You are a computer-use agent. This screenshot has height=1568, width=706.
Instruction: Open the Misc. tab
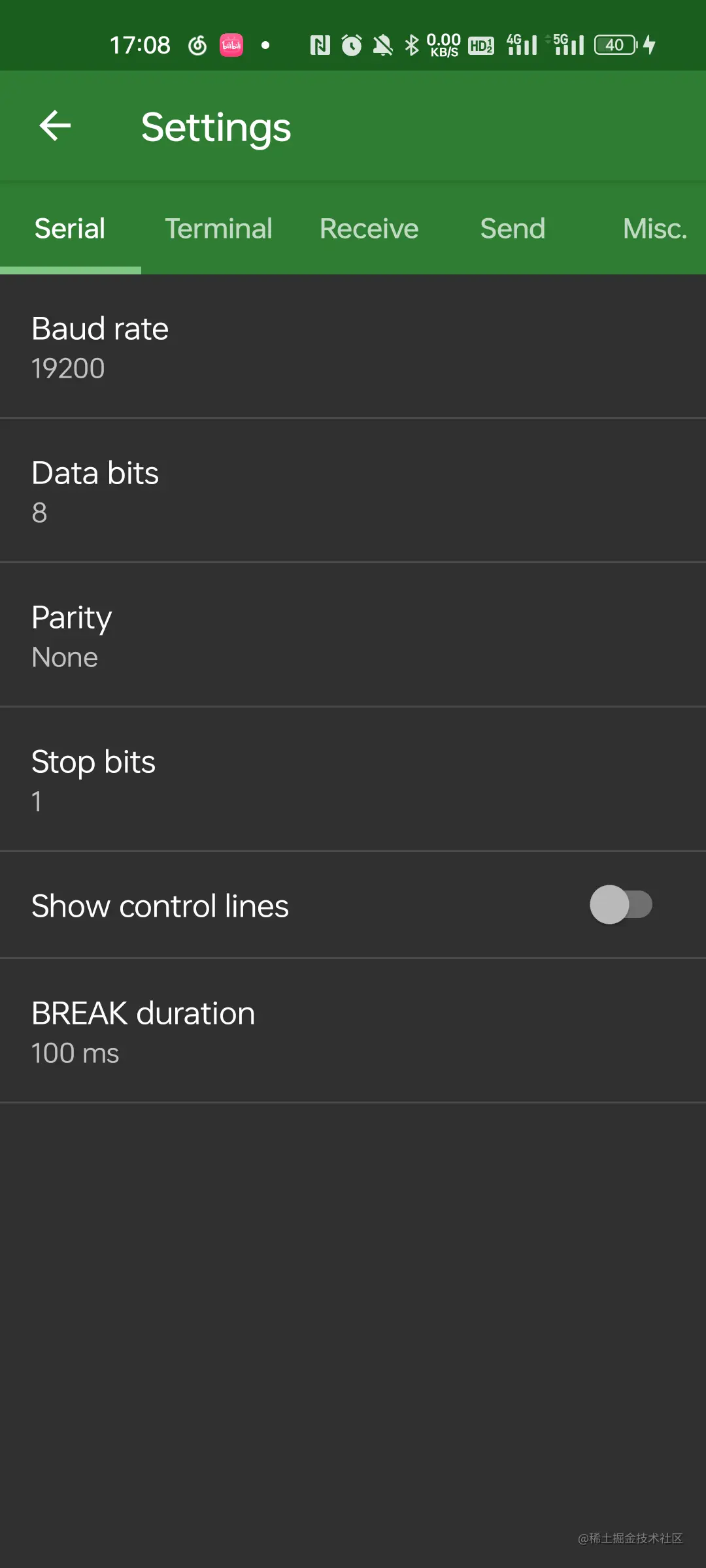(x=654, y=229)
